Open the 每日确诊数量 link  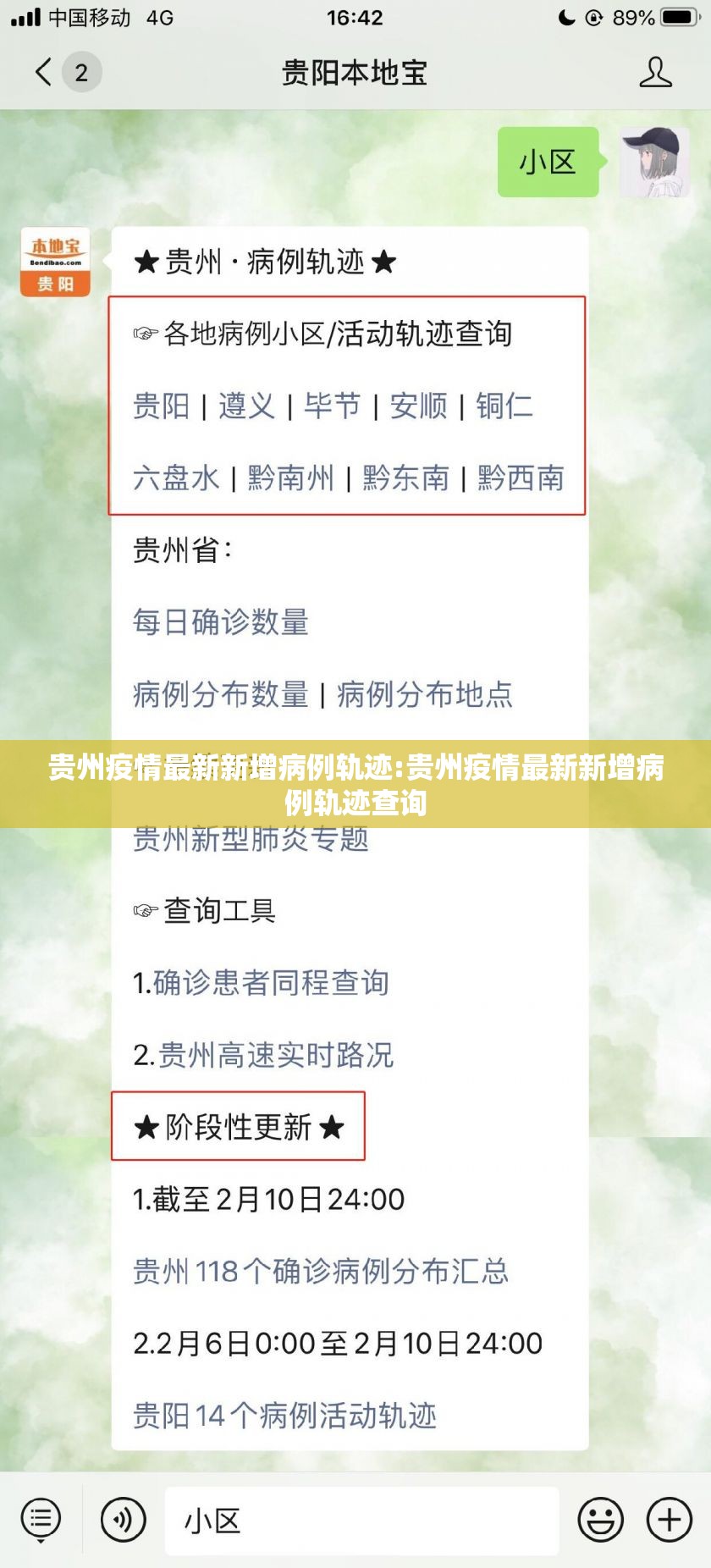coord(220,622)
